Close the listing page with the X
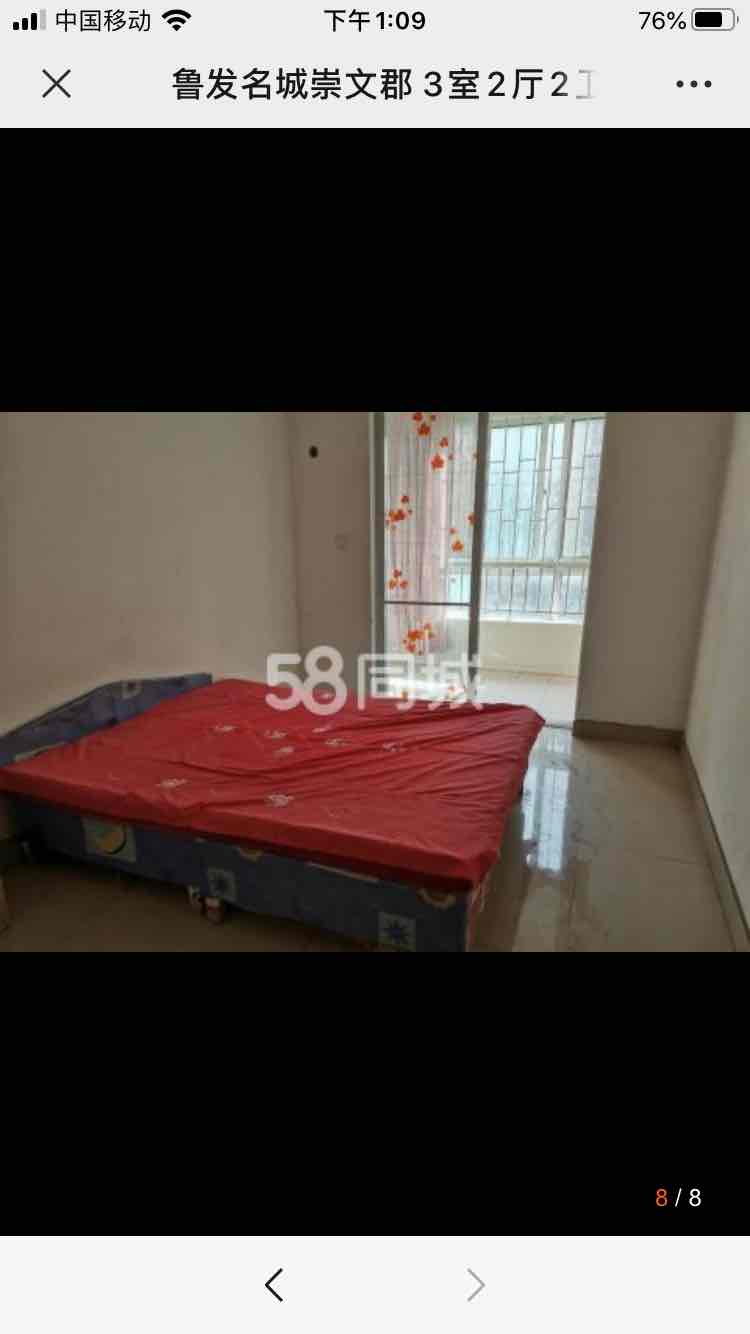Image resolution: width=750 pixels, height=1334 pixels. point(57,84)
